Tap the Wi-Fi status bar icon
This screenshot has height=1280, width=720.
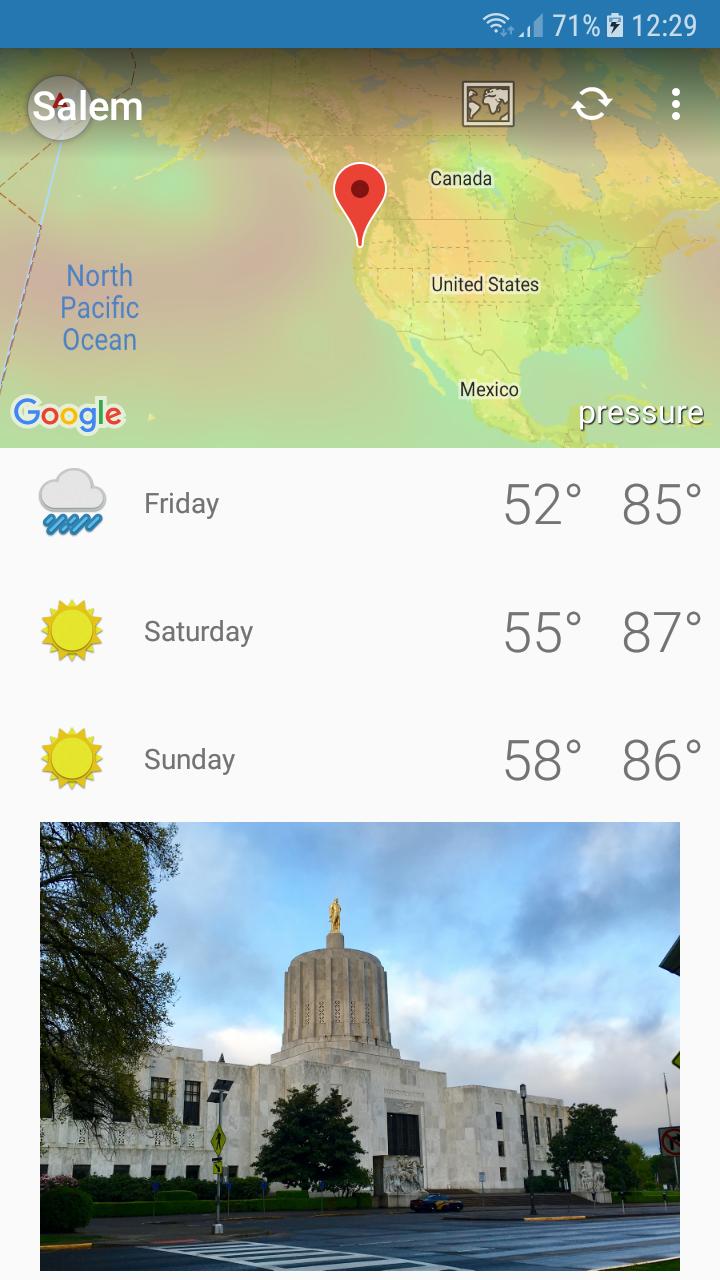click(x=498, y=24)
